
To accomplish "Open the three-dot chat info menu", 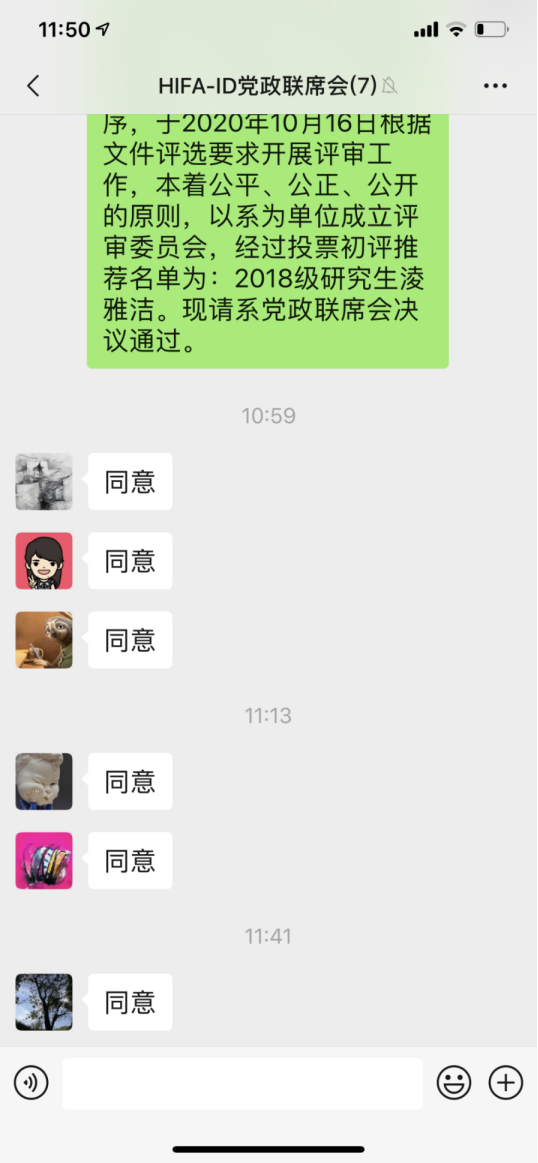I will [x=496, y=86].
